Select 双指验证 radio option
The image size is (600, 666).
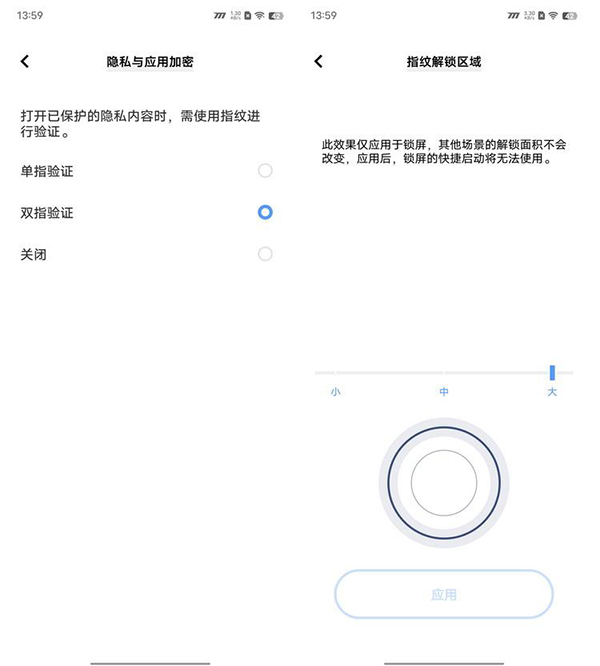coord(265,212)
